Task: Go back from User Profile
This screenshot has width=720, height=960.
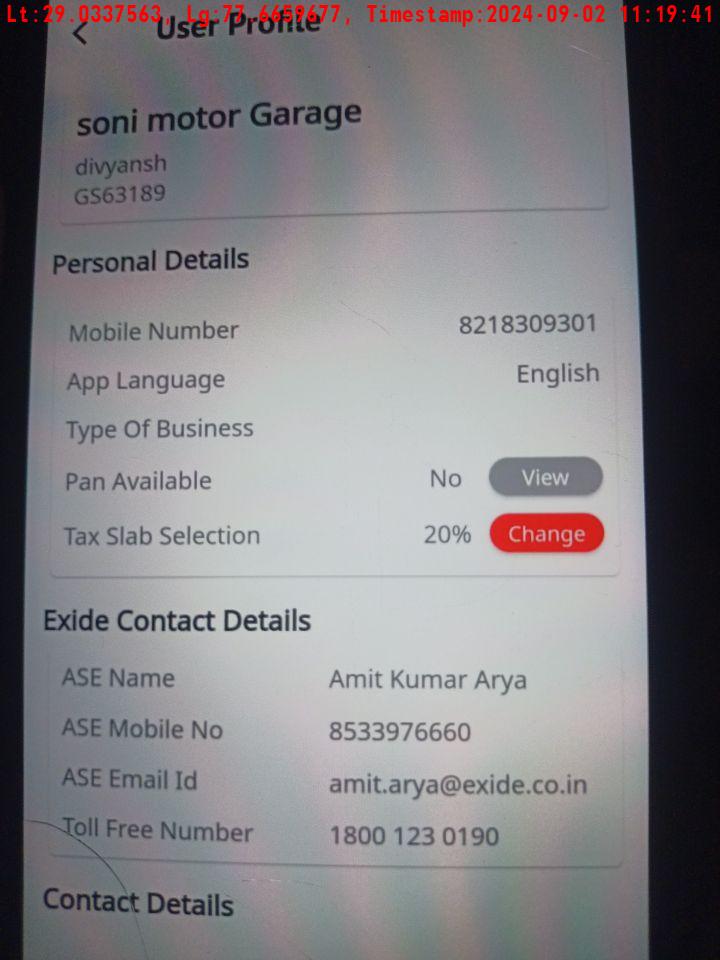Action: 81,33
